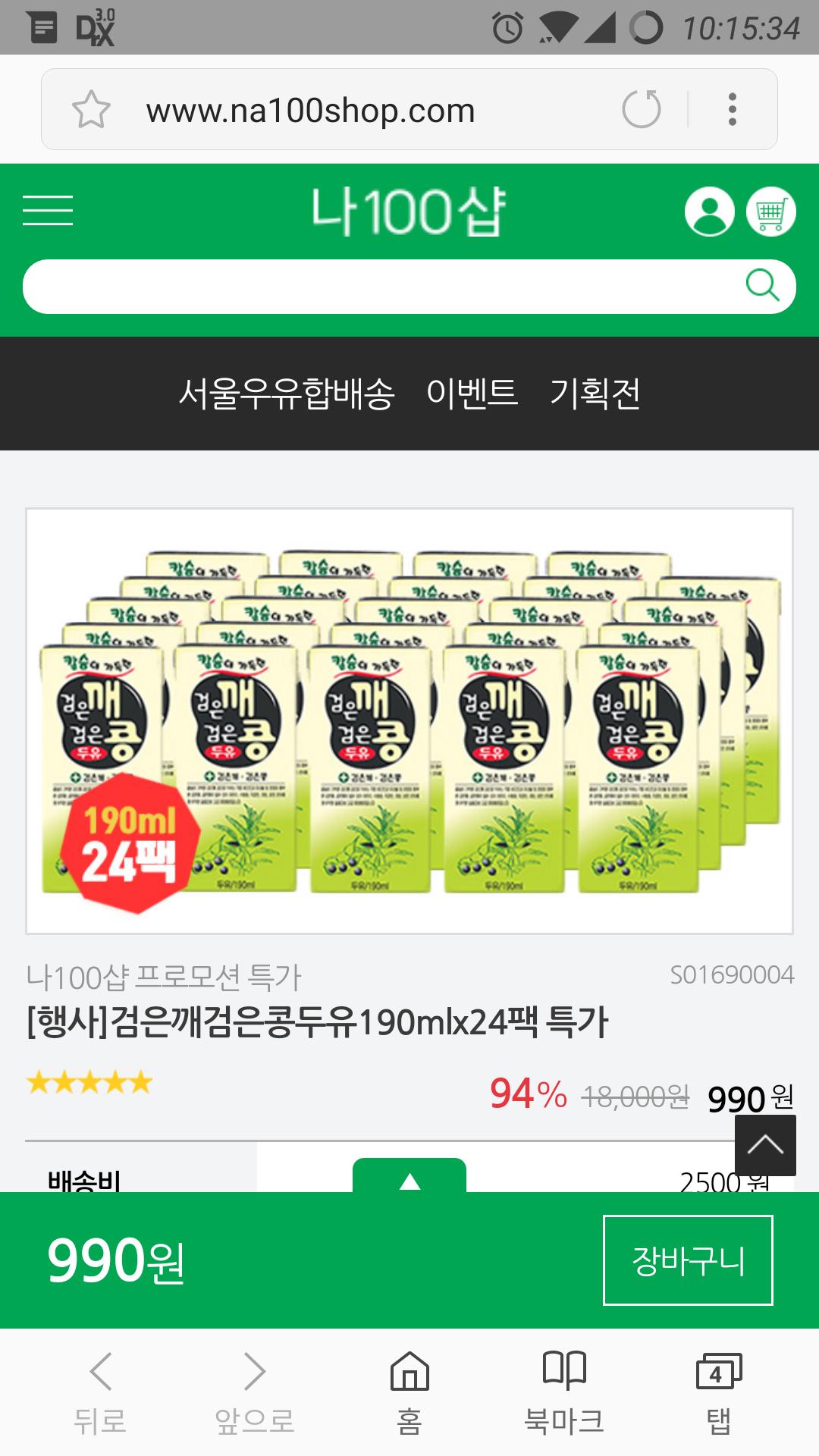Tap the shop search input field
819x1456 pixels.
point(379,287)
